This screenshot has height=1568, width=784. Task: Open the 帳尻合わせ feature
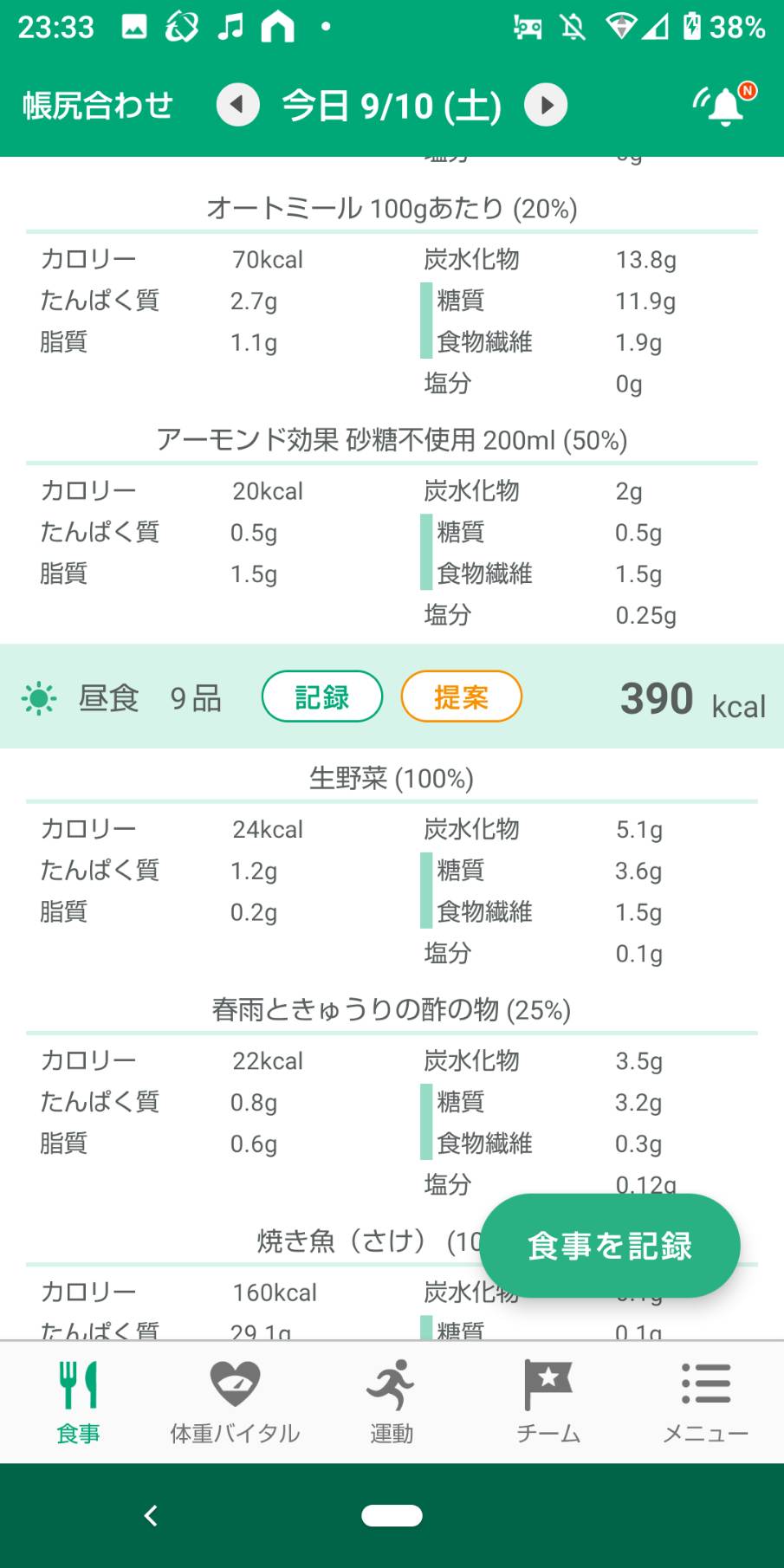(98, 105)
